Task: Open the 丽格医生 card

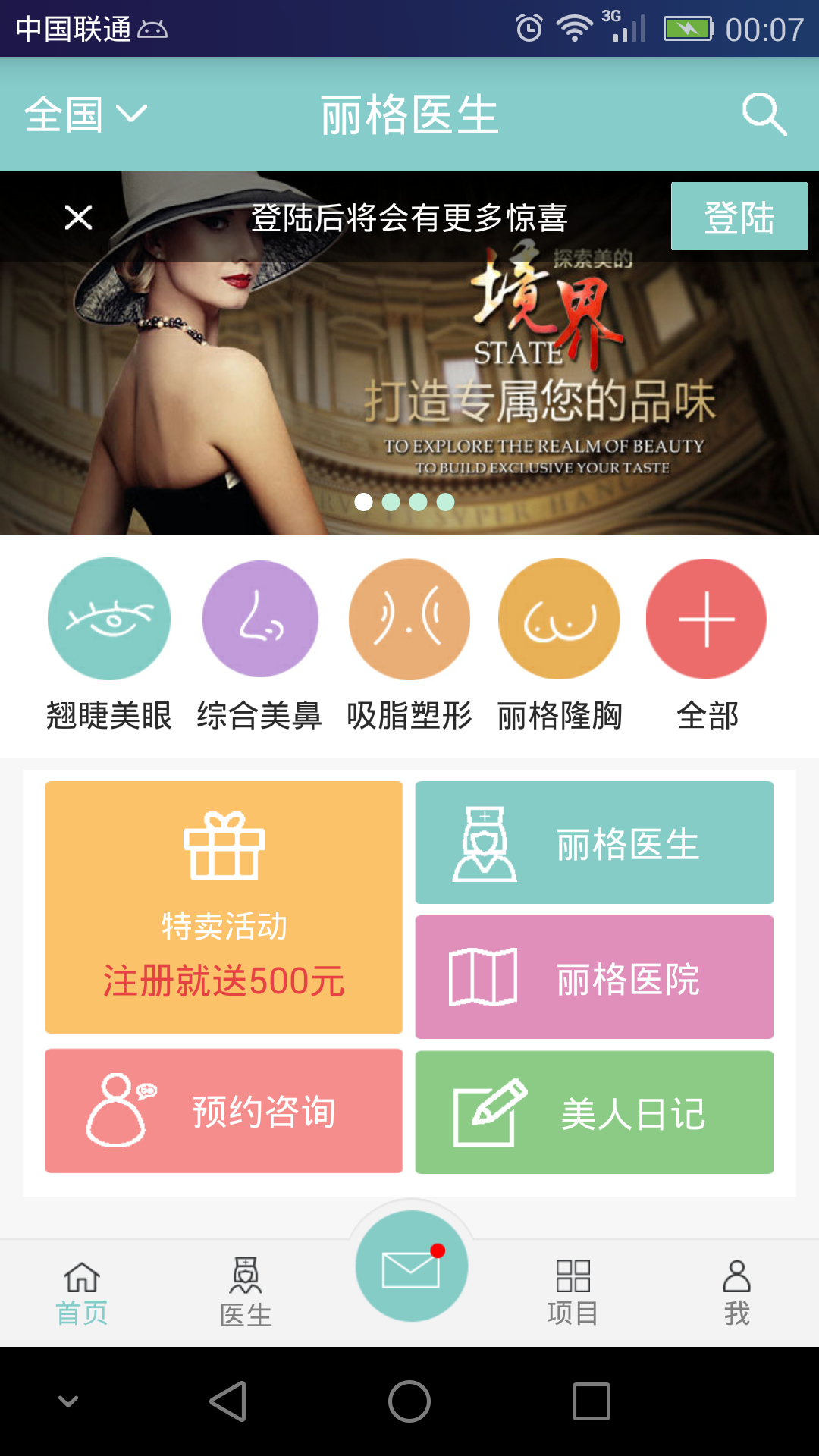Action: [x=594, y=843]
